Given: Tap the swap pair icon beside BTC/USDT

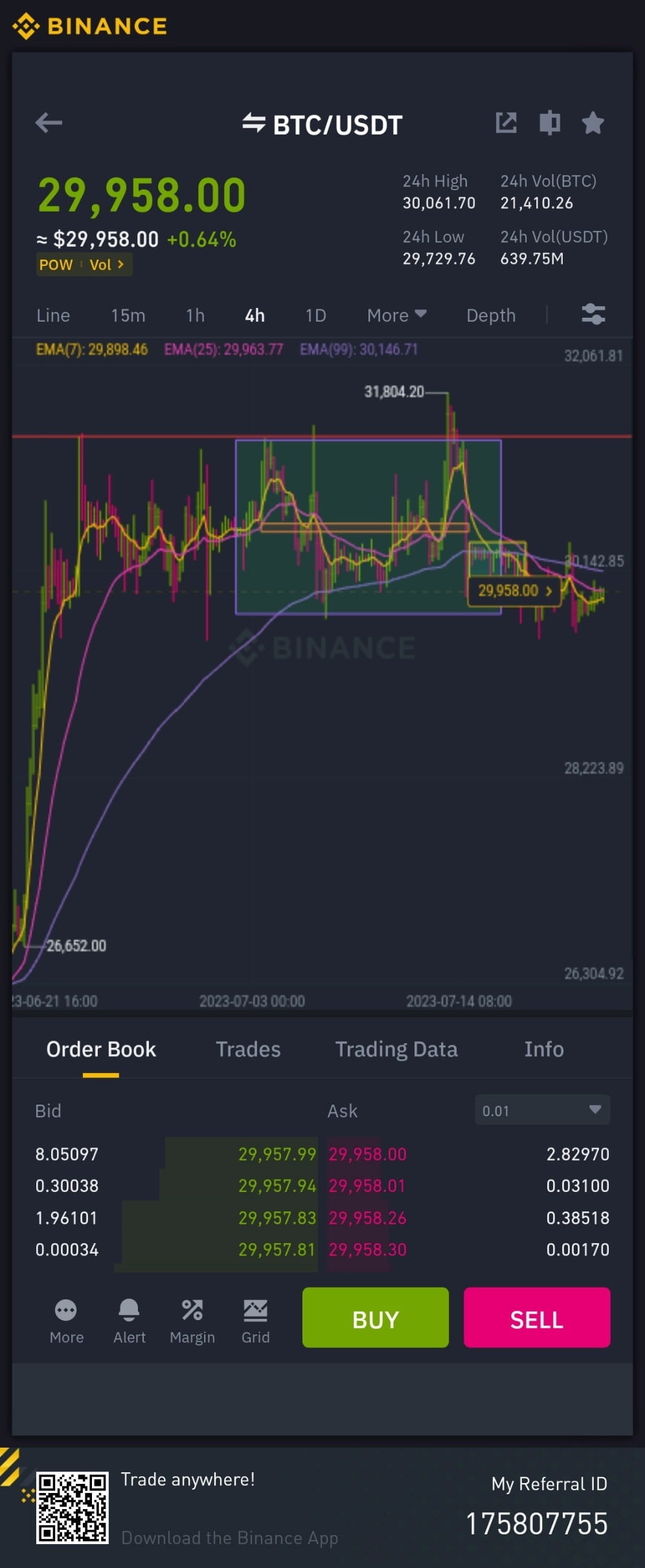Looking at the screenshot, I should 255,125.
